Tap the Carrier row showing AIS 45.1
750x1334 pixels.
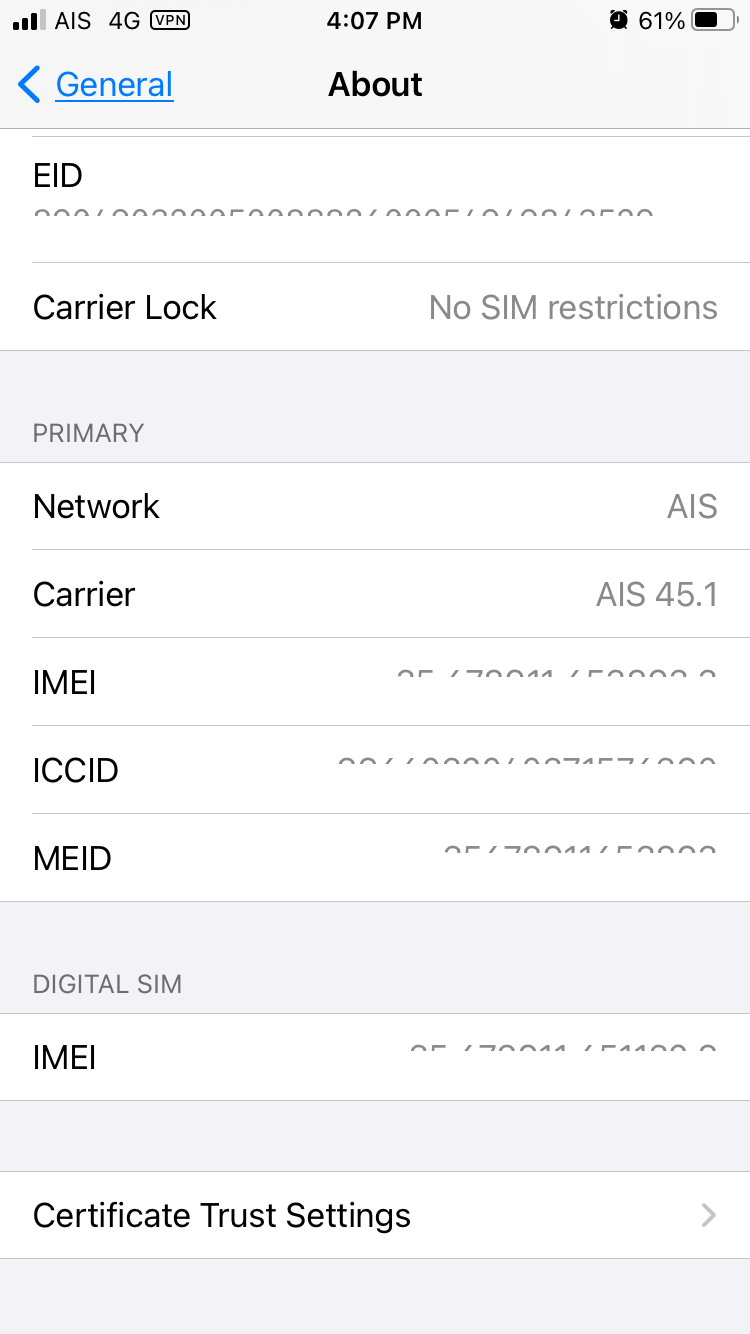click(375, 594)
